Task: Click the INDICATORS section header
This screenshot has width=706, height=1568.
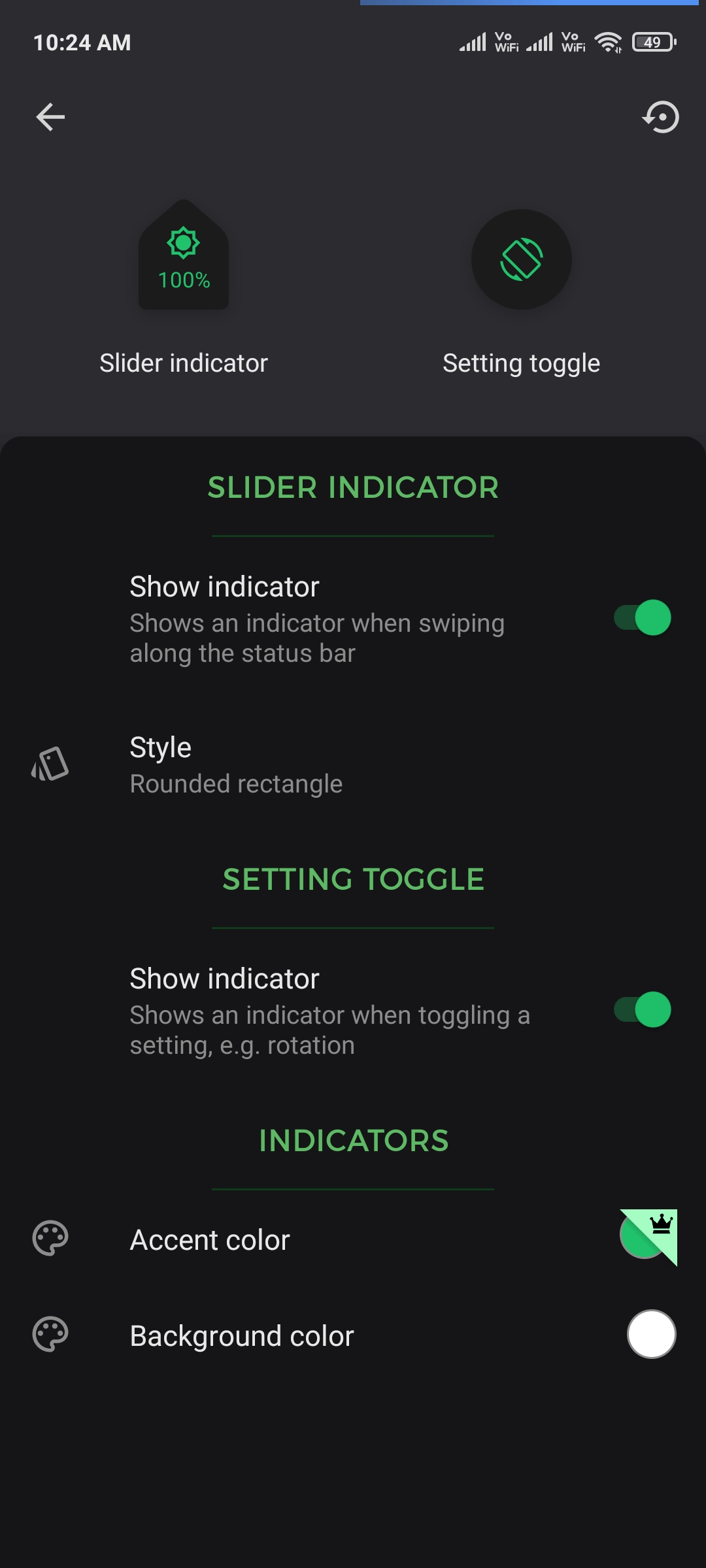Action: point(353,1140)
